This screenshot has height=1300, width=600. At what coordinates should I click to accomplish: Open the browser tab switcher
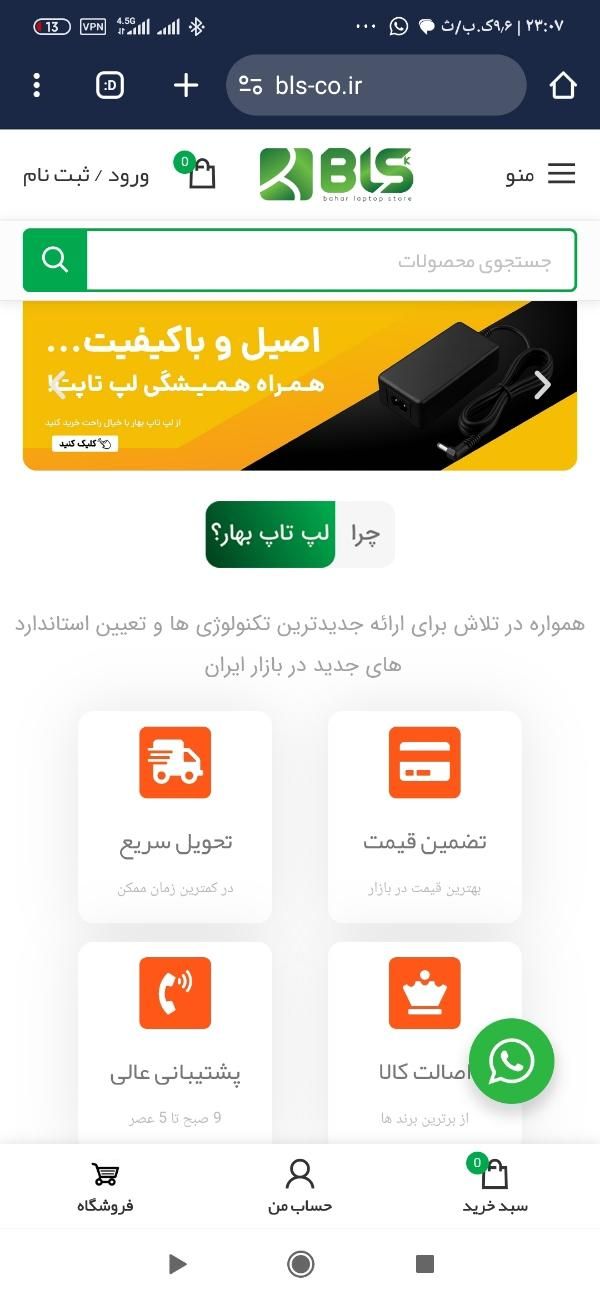pos(110,86)
